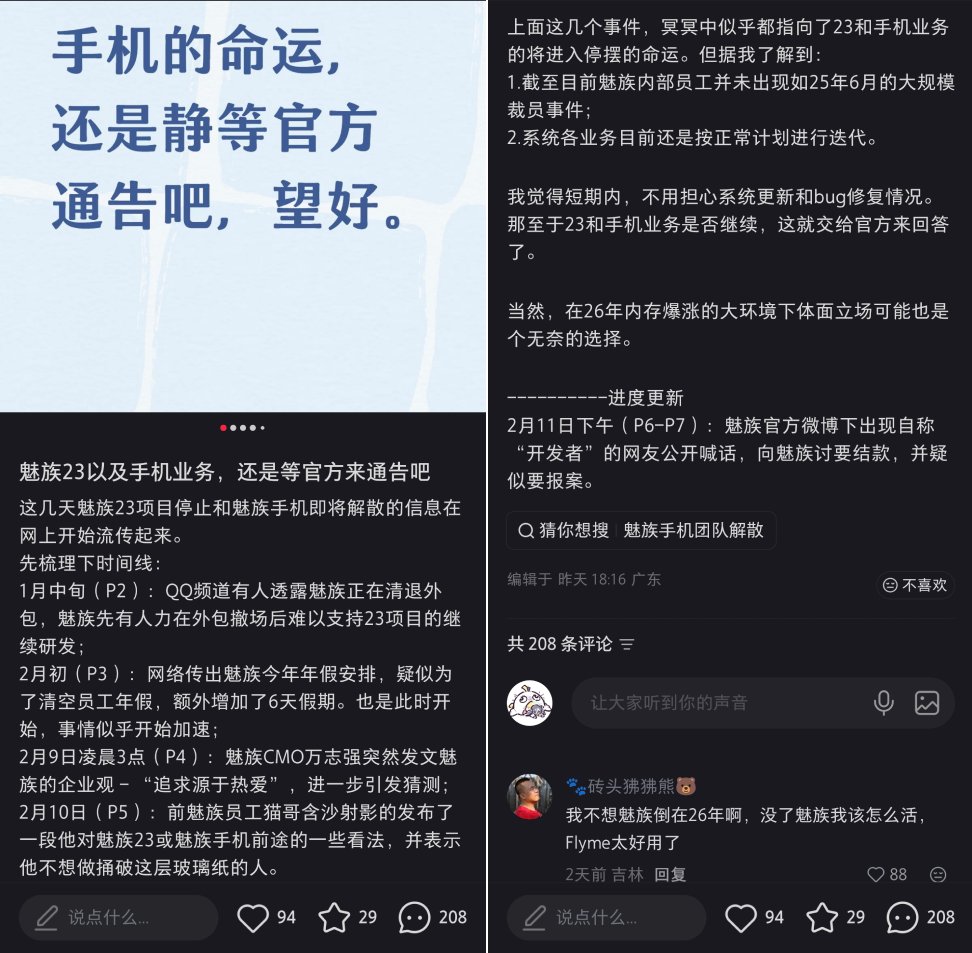972x953 pixels.
Task: Mark the post as 不喜欢
Action: coord(914,585)
